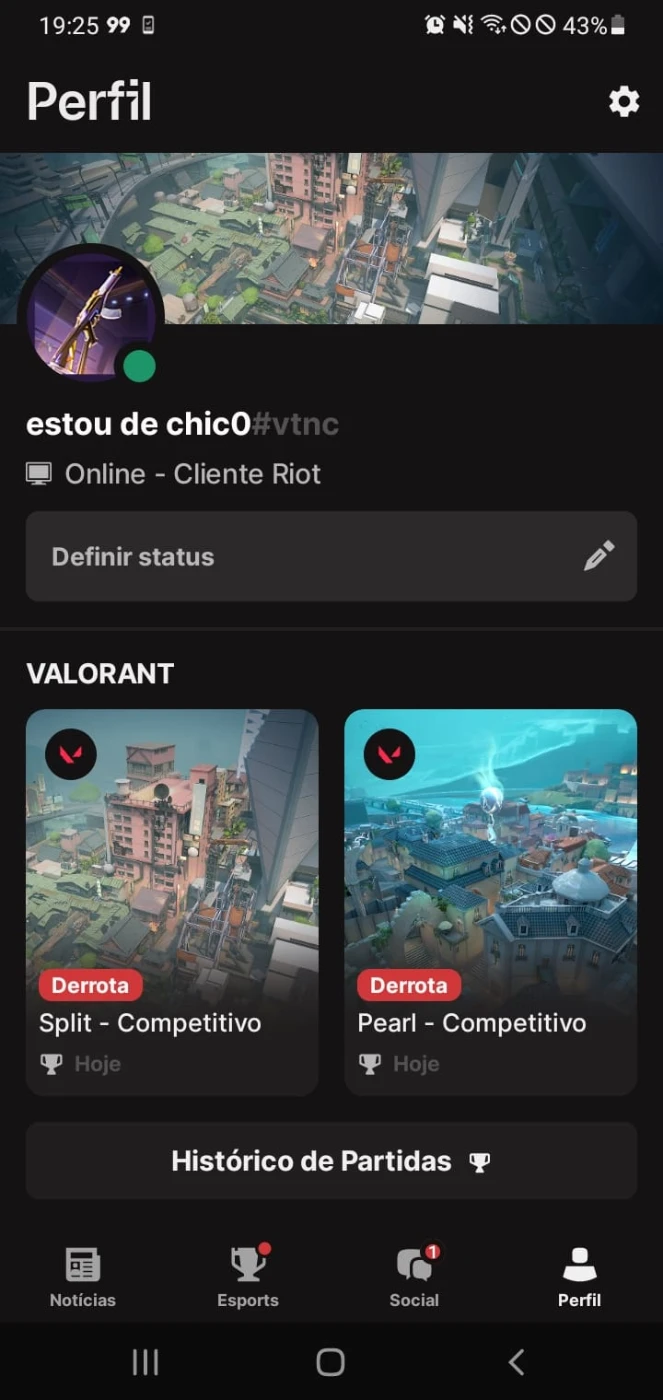Viewport: 663px width, 1400px height.
Task: Open the Pearl - Competitivo match card
Action: (490, 901)
